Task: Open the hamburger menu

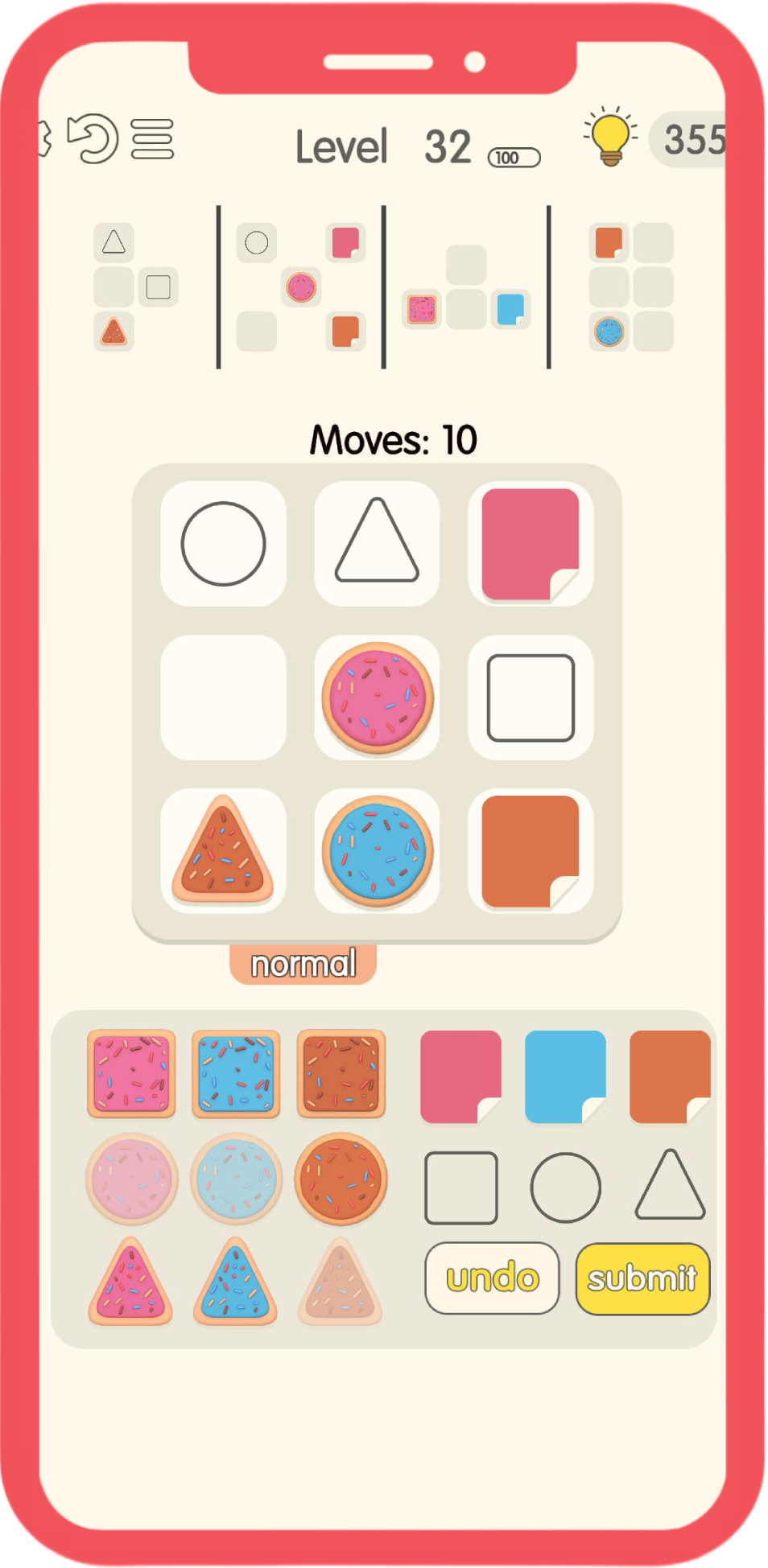Action: [152, 139]
